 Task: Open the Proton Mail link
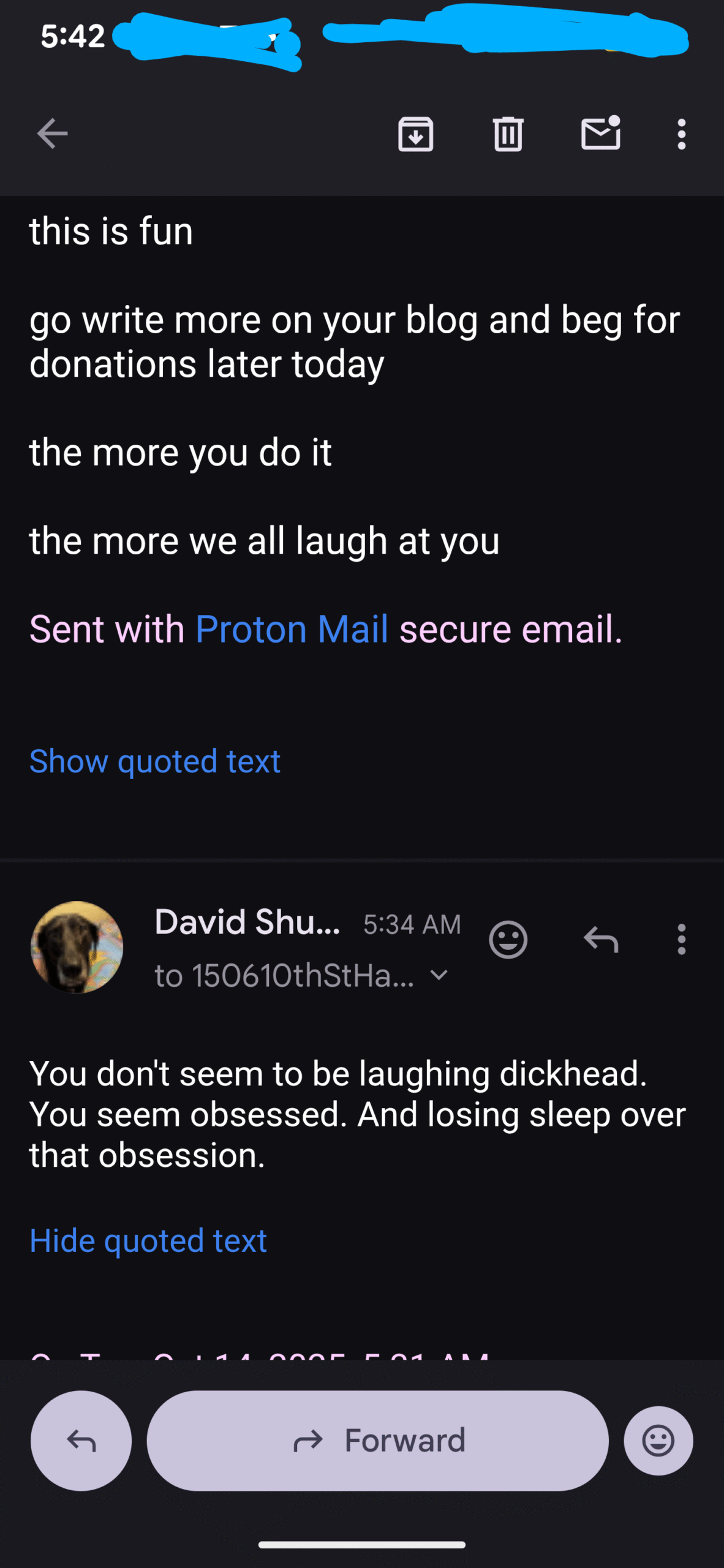292,629
